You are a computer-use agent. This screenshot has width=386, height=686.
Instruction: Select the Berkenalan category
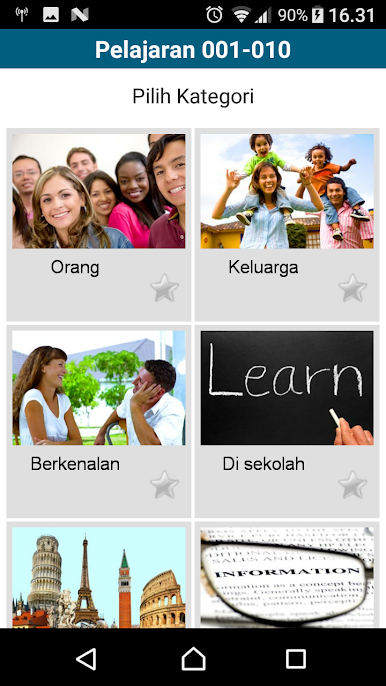pos(98,421)
